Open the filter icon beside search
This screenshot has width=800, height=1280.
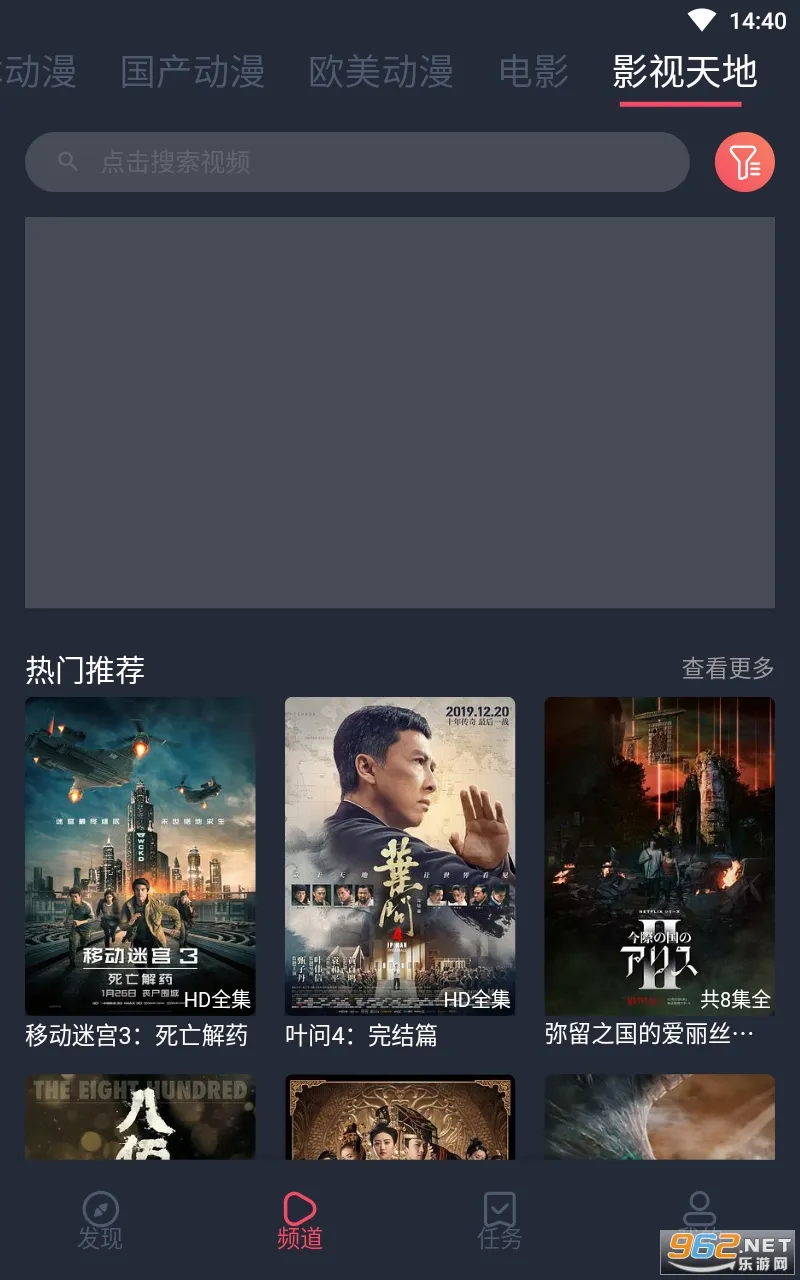pyautogui.click(x=744, y=162)
